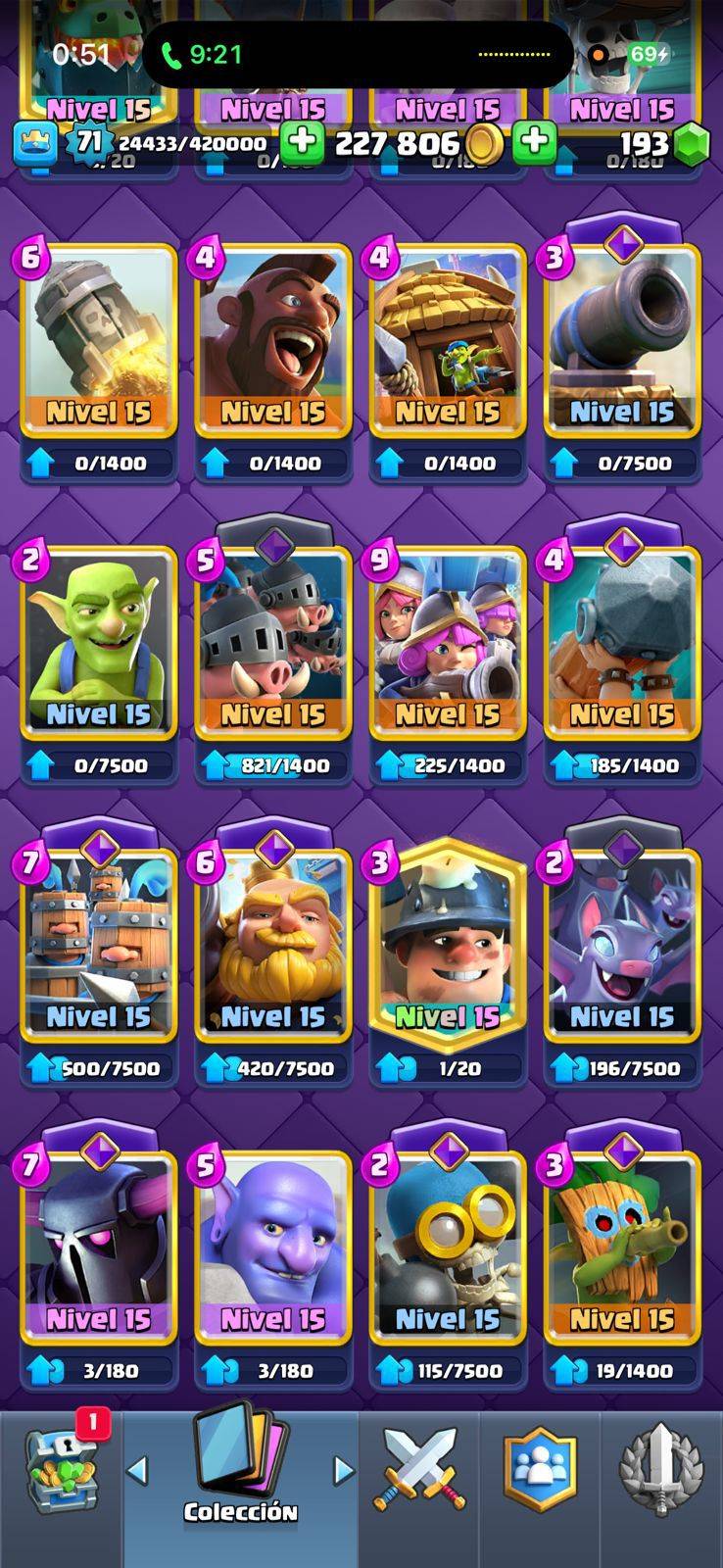Tap the Golden Knight card
723x1568 pixels.
273,946
